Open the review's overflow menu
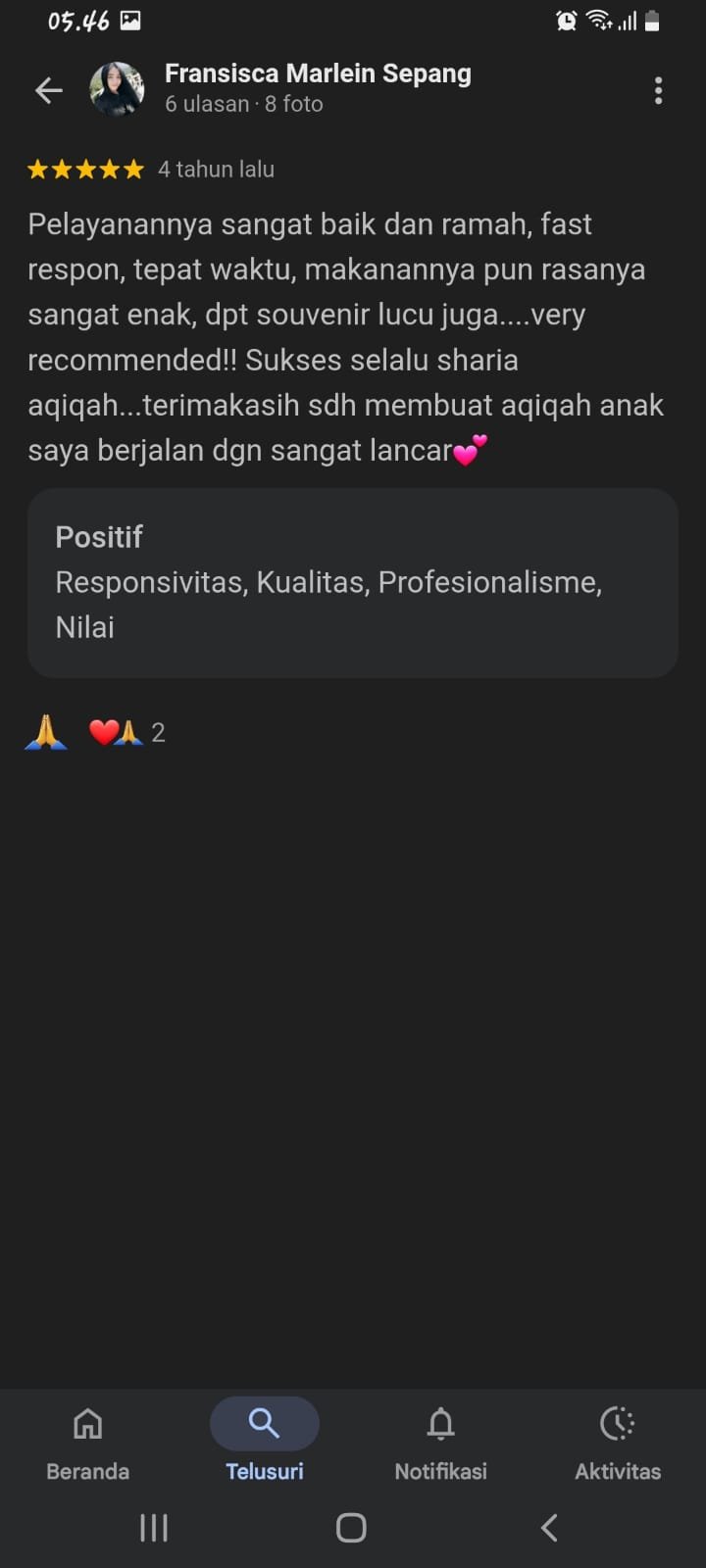The height and width of the screenshot is (1568, 706). (x=658, y=90)
